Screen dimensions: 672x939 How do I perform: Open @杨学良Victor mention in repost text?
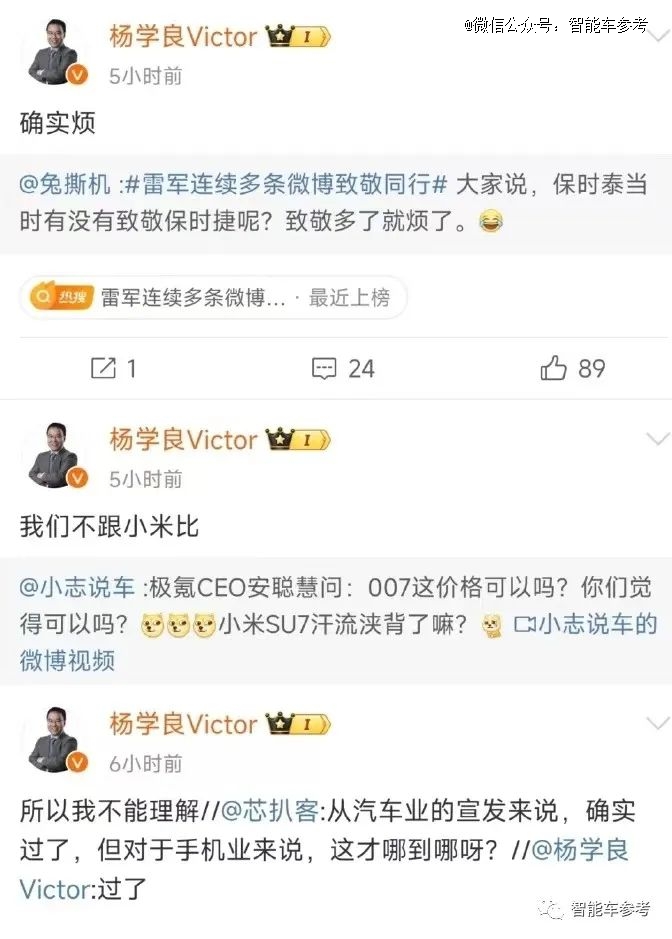pos(579,850)
